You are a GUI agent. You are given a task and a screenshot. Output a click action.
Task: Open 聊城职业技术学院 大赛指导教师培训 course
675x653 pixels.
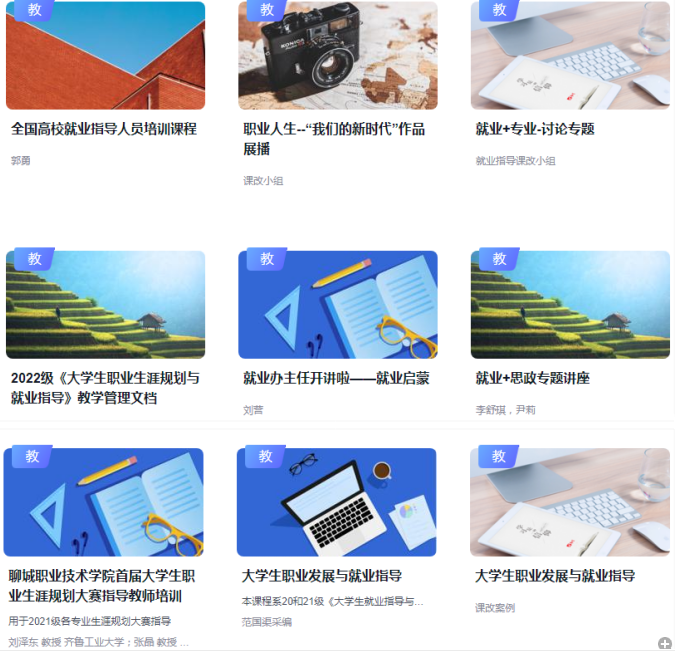click(101, 585)
